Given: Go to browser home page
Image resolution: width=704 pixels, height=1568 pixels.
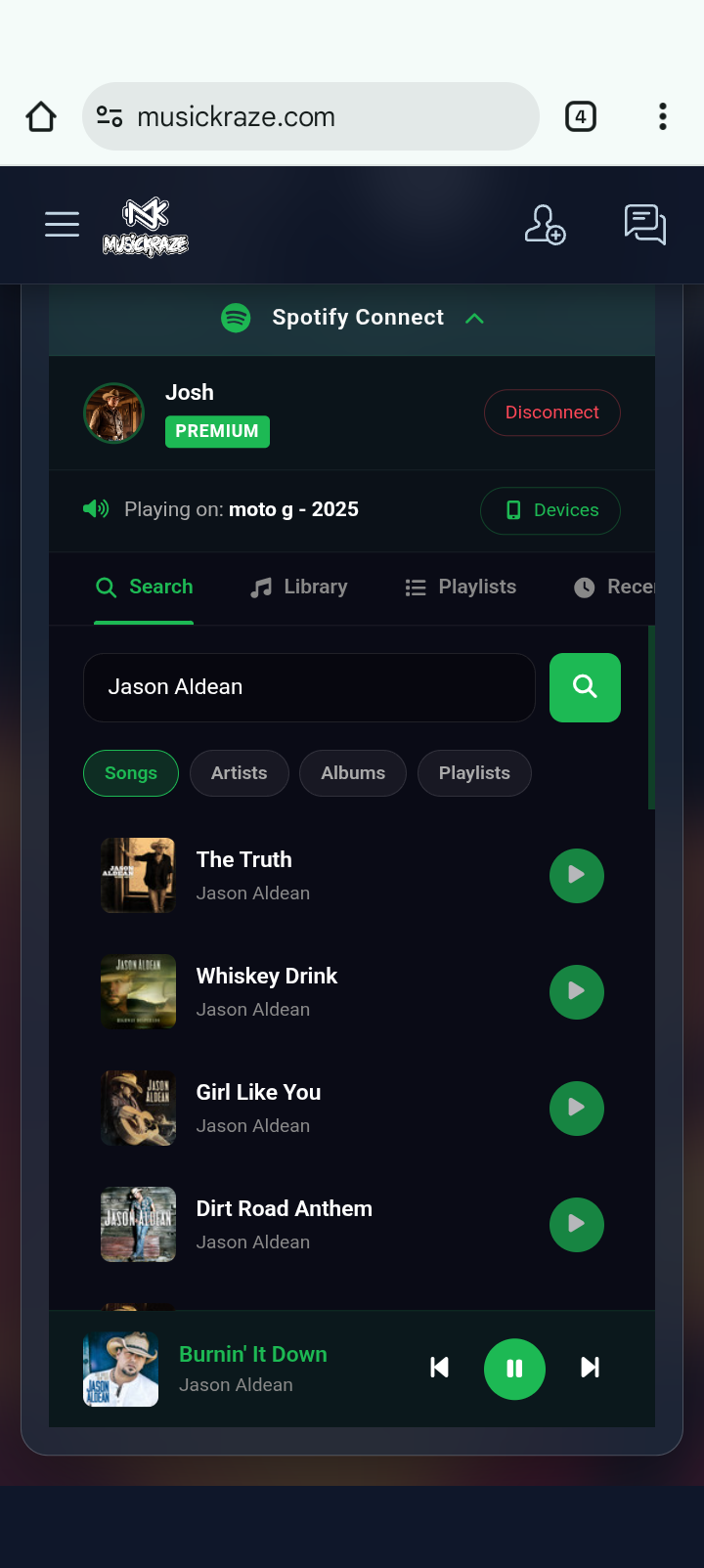Looking at the screenshot, I should click(x=41, y=116).
